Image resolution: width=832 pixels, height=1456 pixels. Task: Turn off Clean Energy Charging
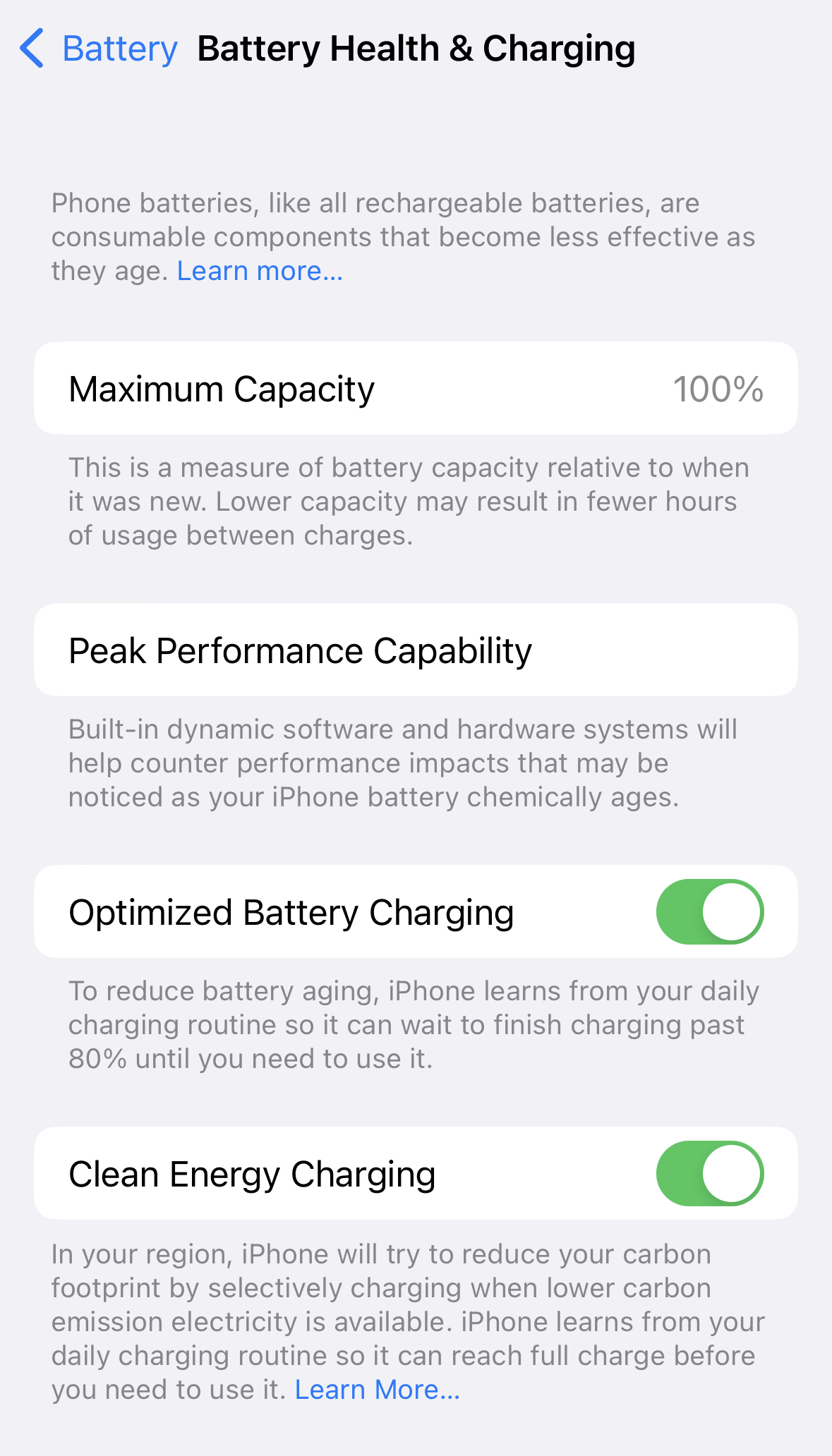(709, 1173)
